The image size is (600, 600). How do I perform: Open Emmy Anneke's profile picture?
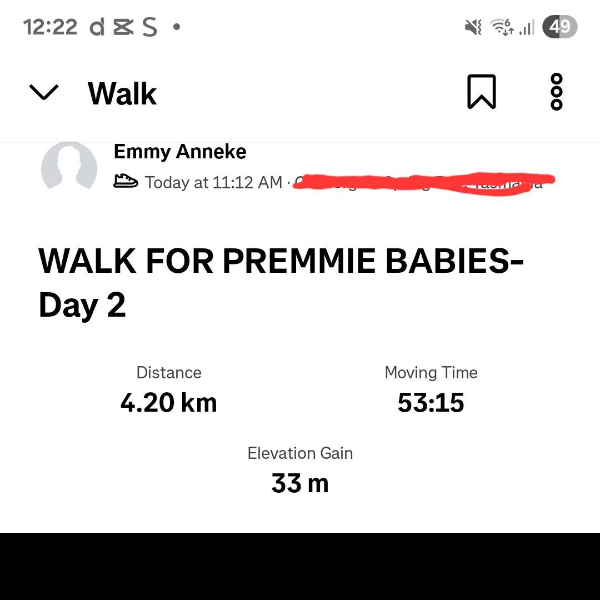[x=69, y=167]
